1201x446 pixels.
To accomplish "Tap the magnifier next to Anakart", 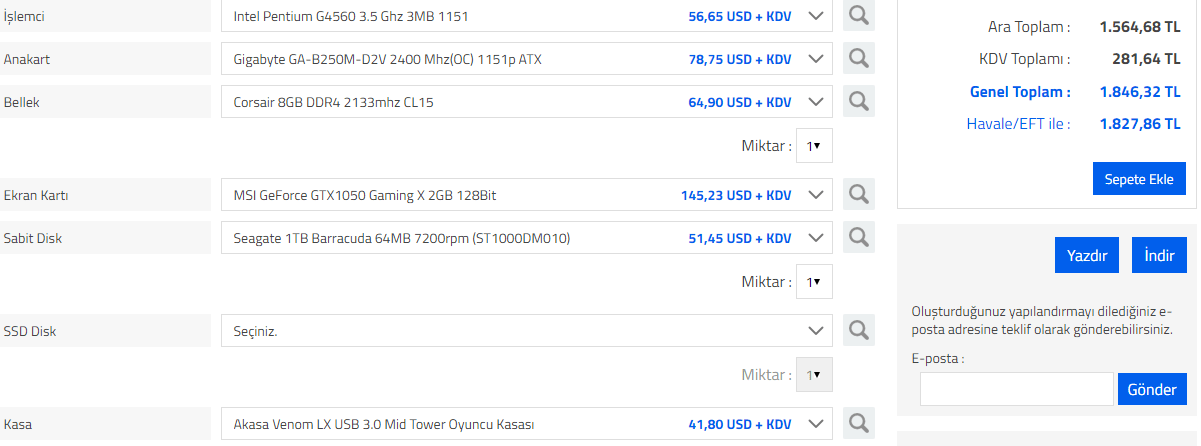I will pos(858,59).
